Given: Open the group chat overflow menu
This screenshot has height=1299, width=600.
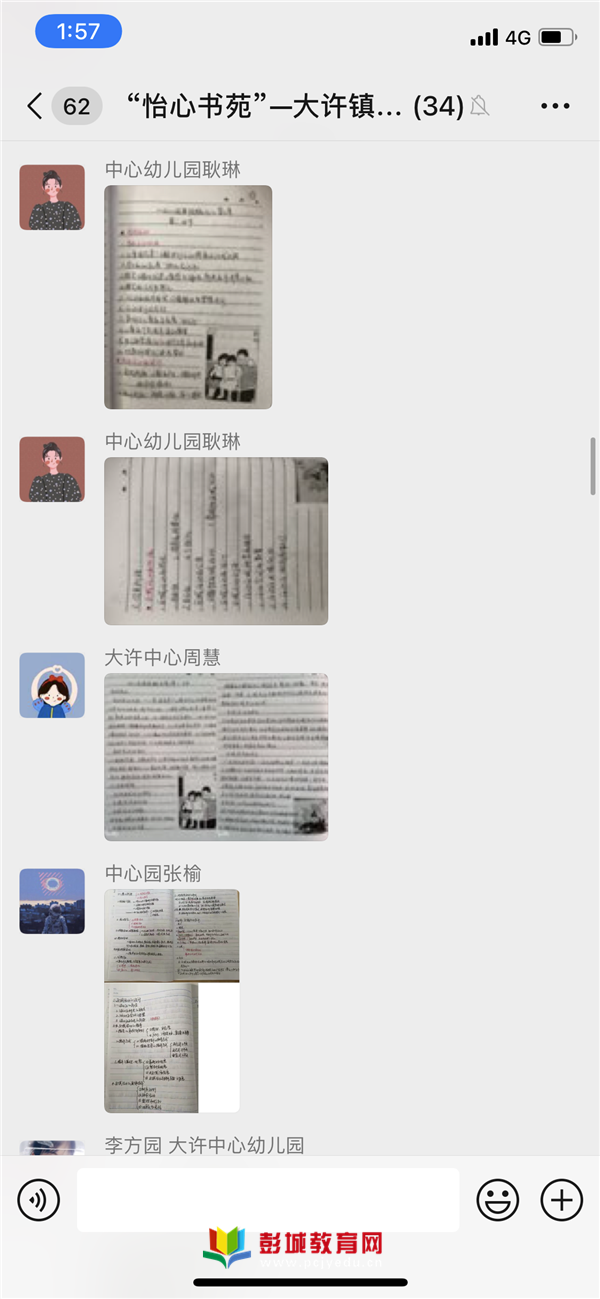Looking at the screenshot, I should 555,106.
